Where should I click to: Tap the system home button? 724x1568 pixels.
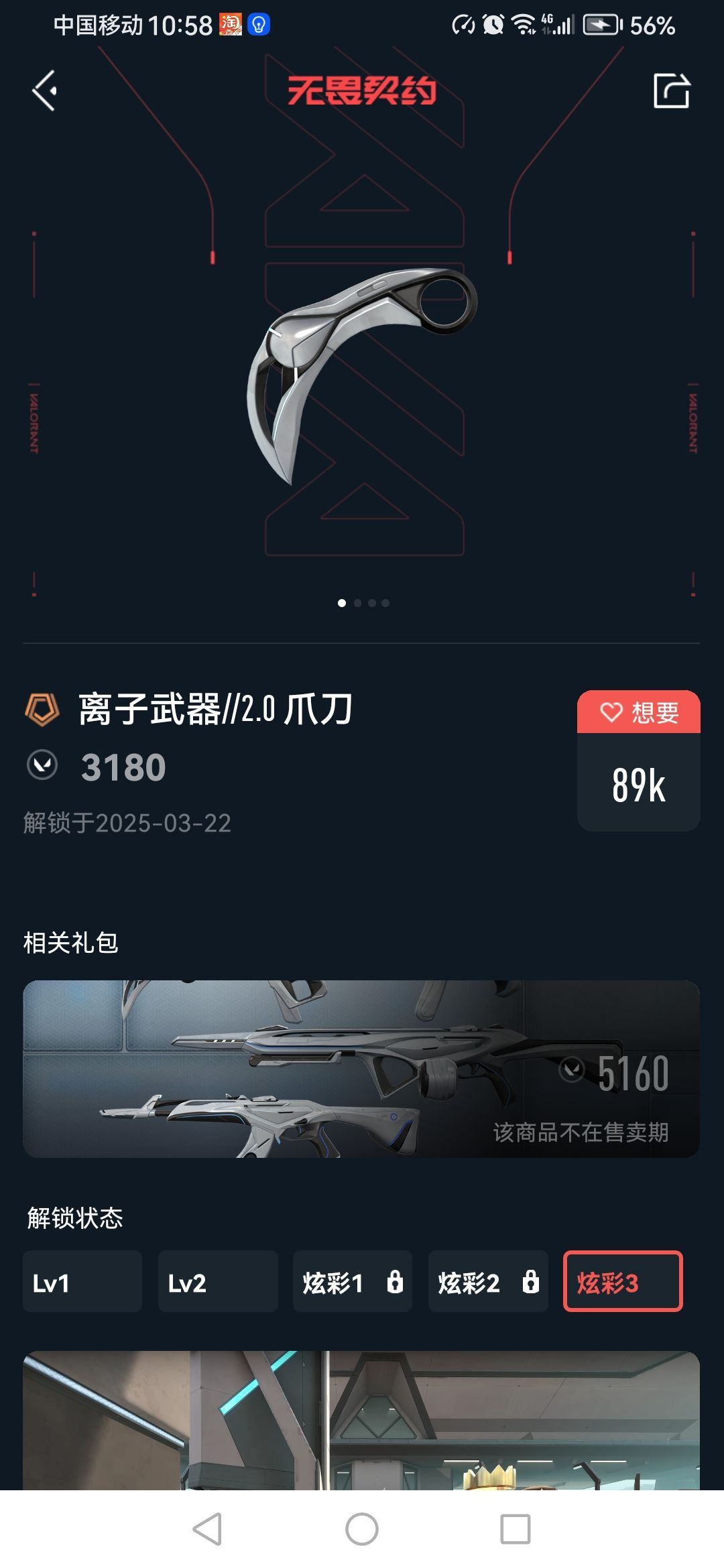[x=362, y=1529]
